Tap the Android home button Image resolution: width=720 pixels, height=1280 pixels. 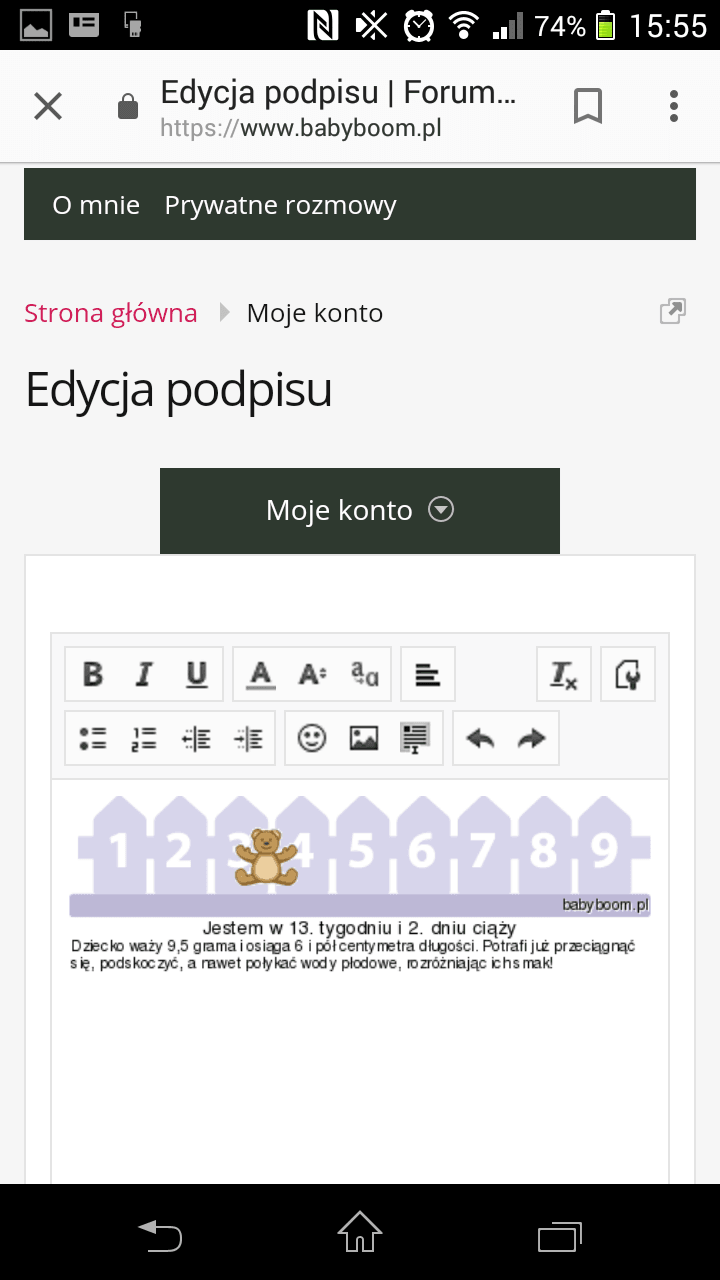click(x=360, y=1233)
